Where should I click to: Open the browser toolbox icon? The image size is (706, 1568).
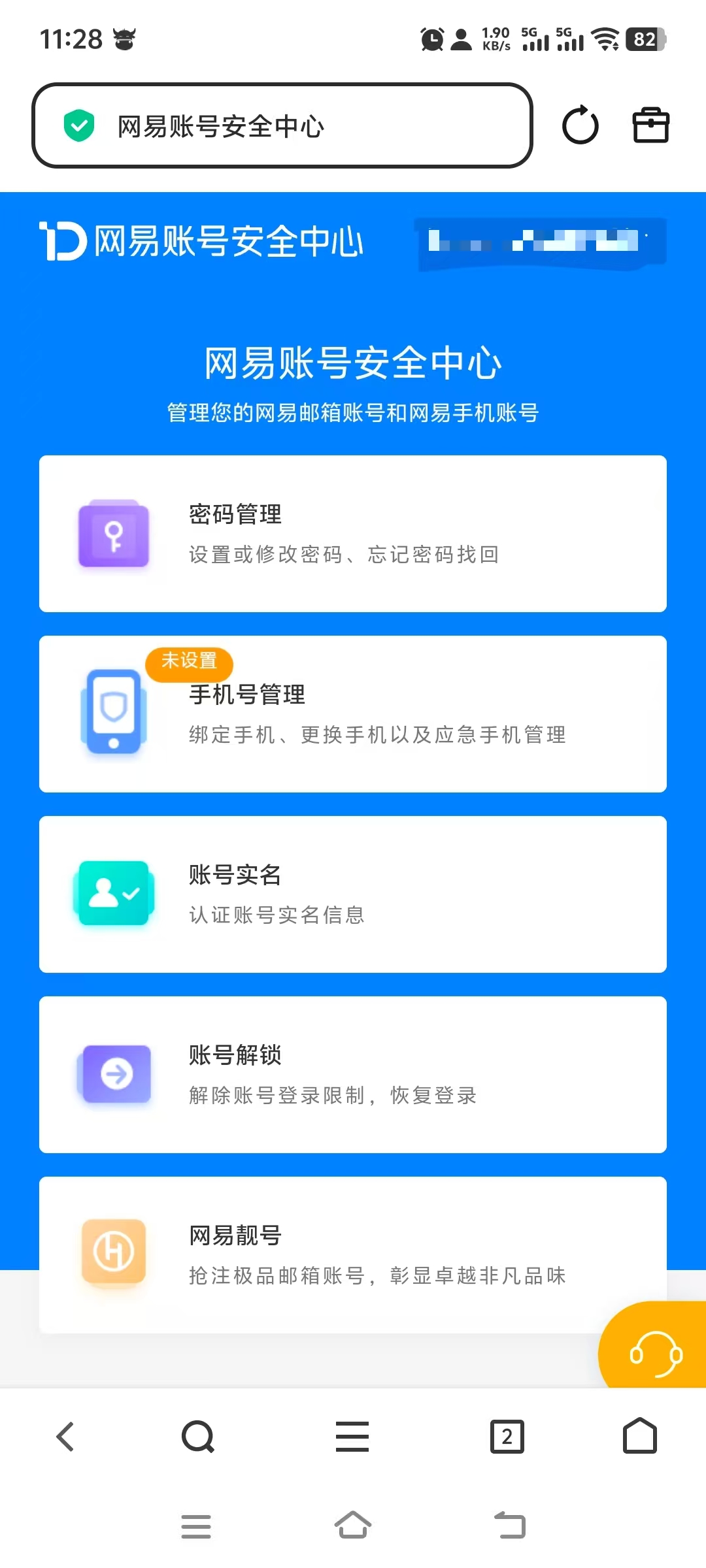click(x=650, y=125)
